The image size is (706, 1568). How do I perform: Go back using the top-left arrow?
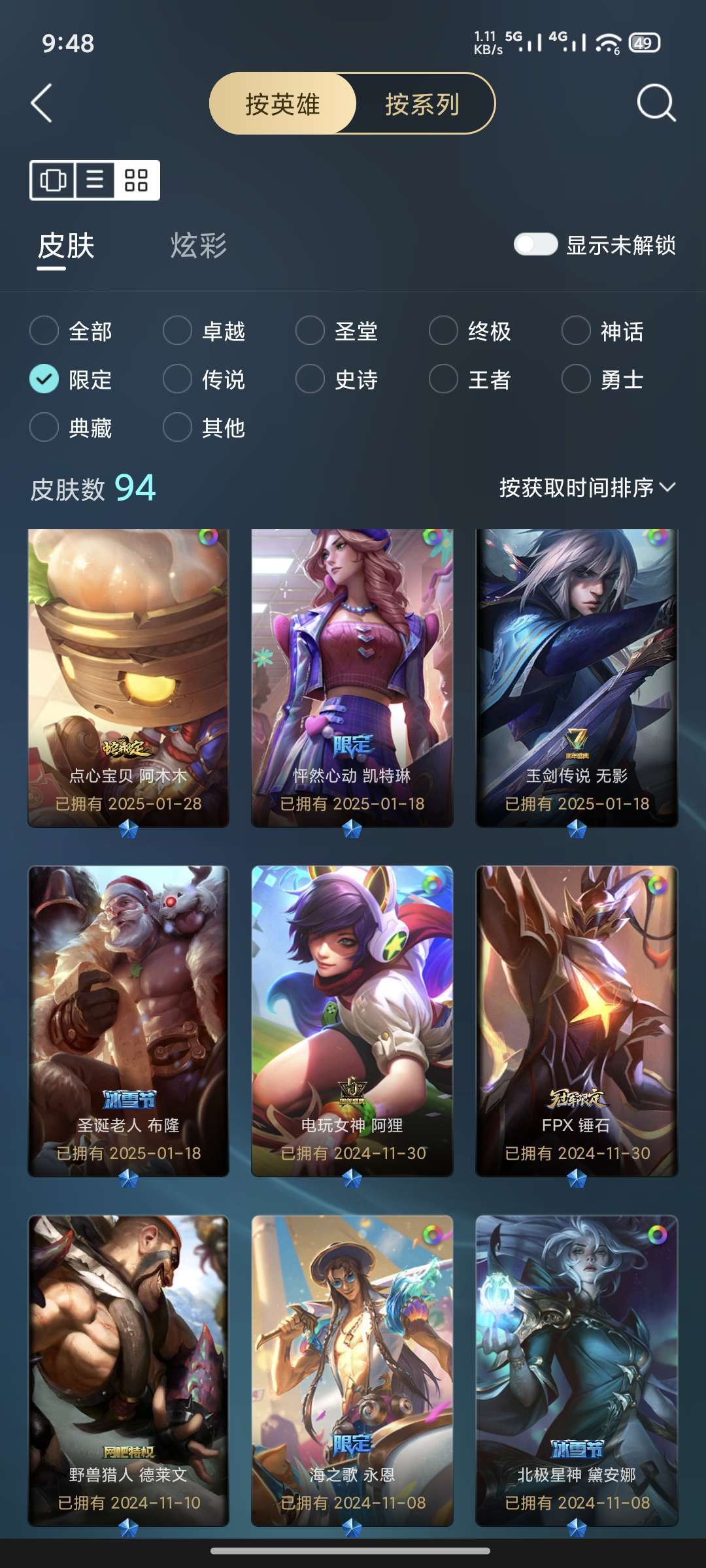click(41, 103)
